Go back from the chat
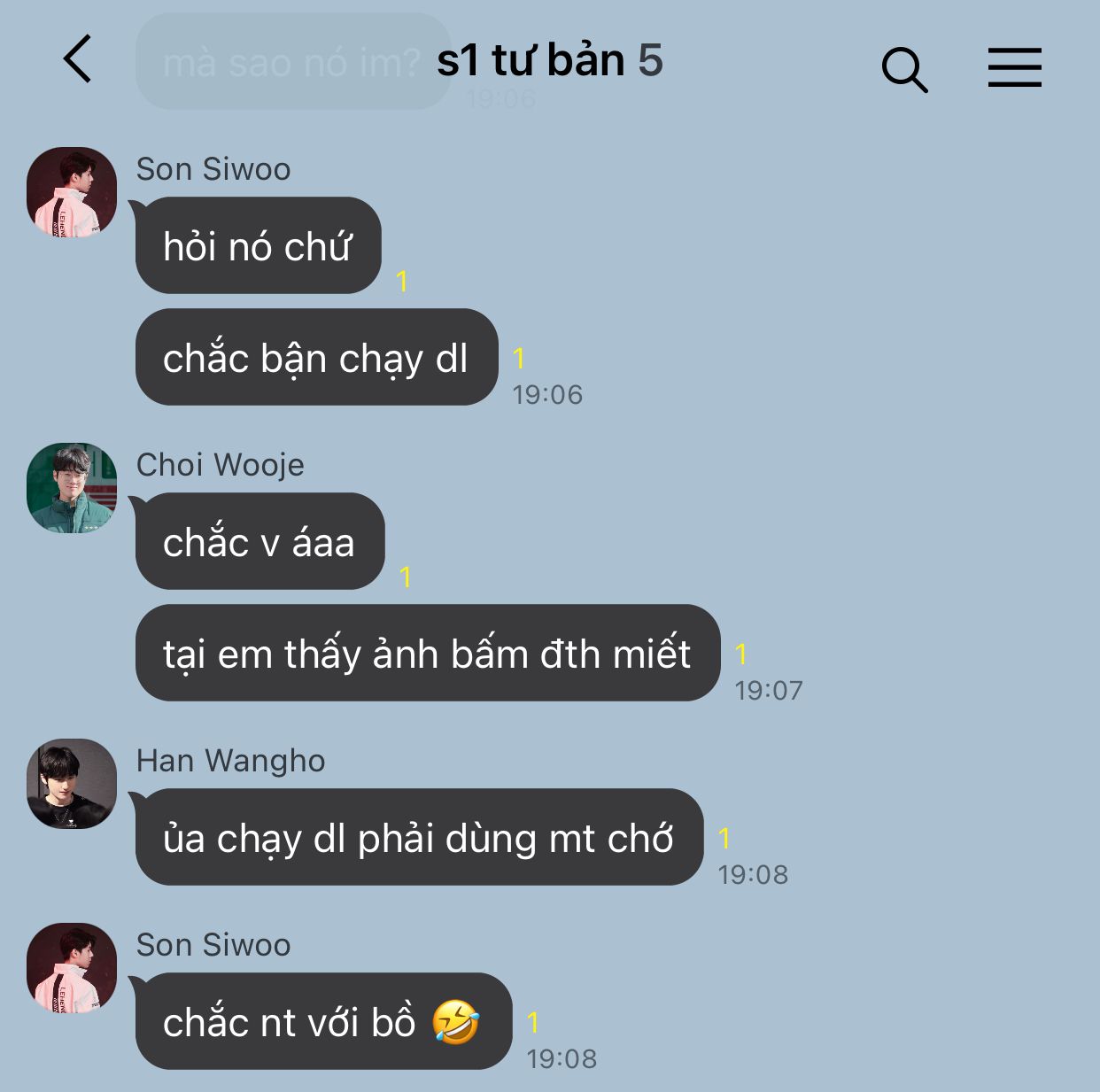 (x=77, y=59)
